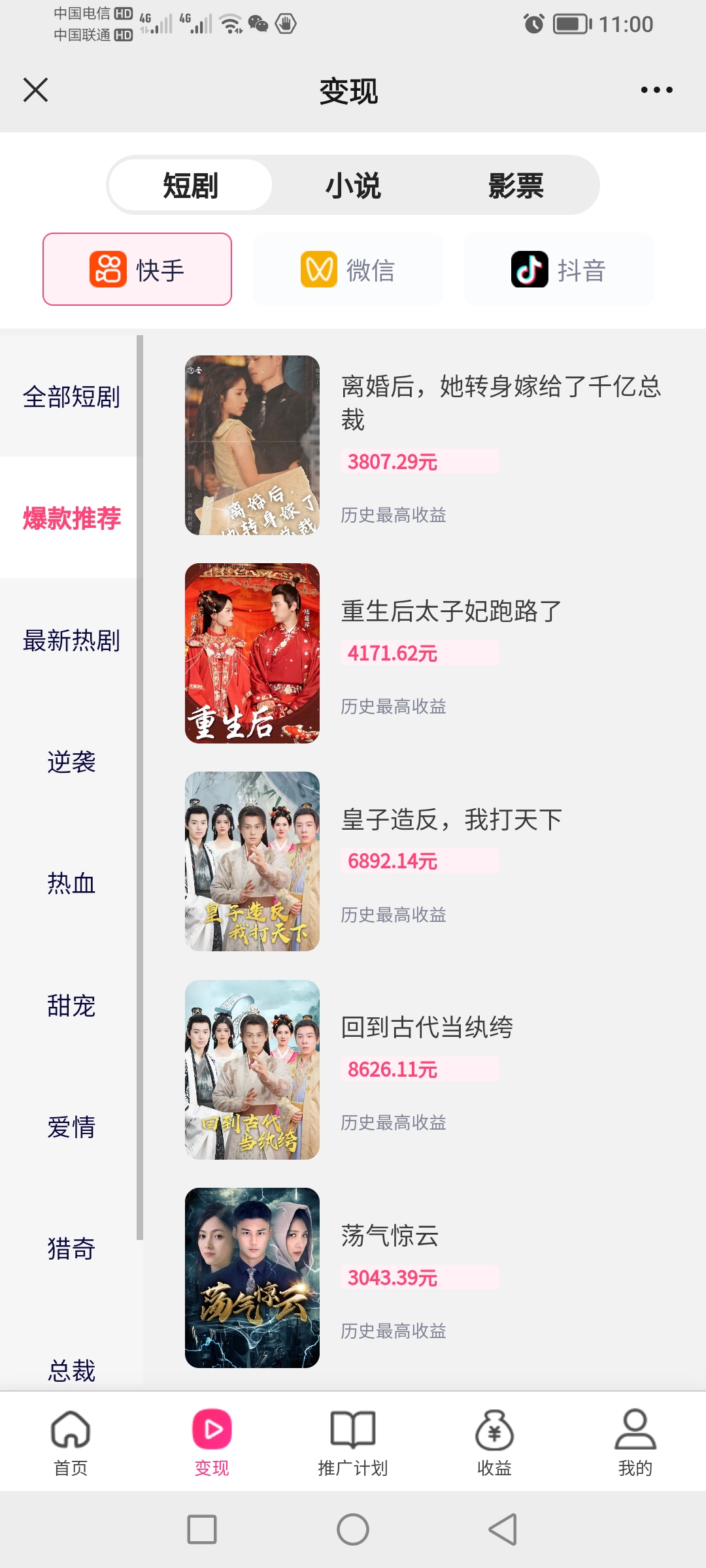Select the 抖音 platform chip

click(x=559, y=269)
